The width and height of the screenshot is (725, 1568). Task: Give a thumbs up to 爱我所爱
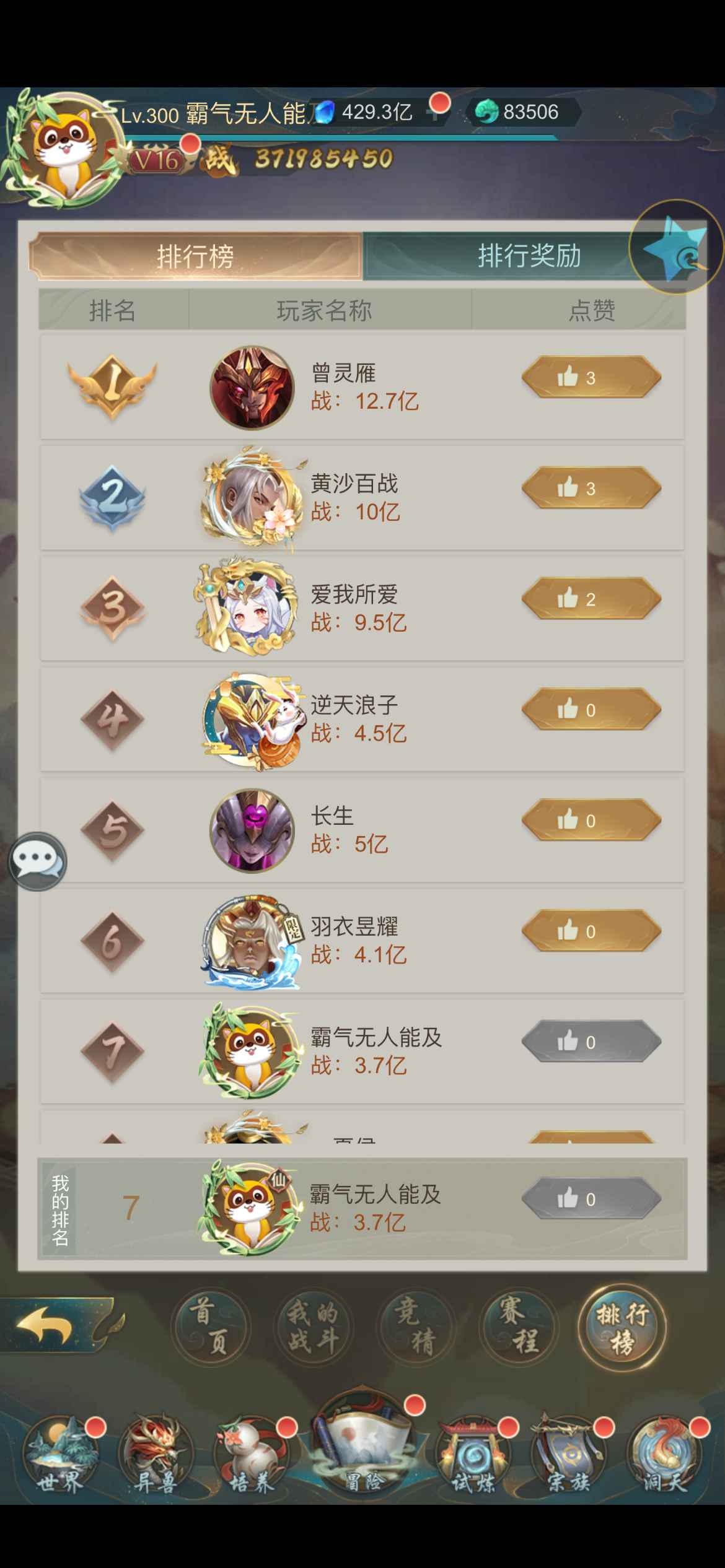click(591, 599)
